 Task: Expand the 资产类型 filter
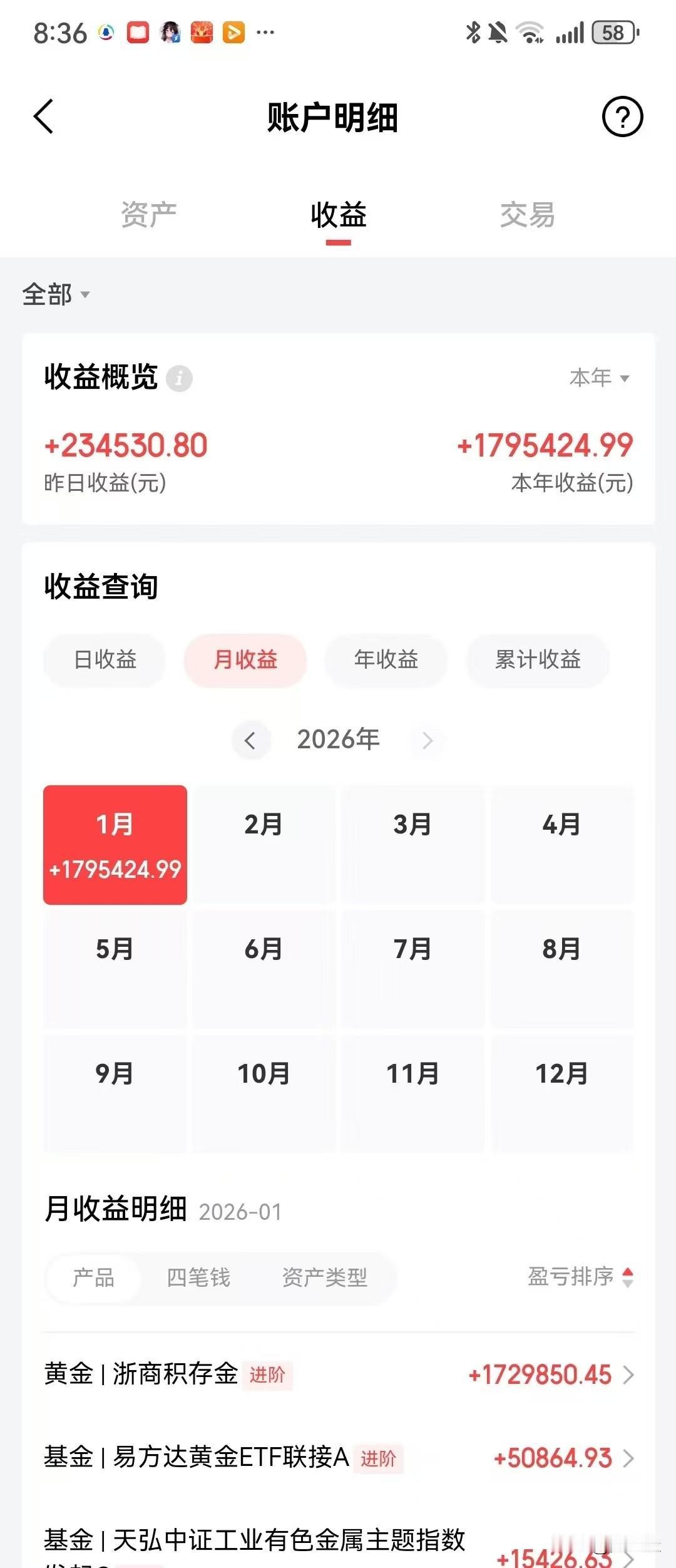[x=325, y=1277]
